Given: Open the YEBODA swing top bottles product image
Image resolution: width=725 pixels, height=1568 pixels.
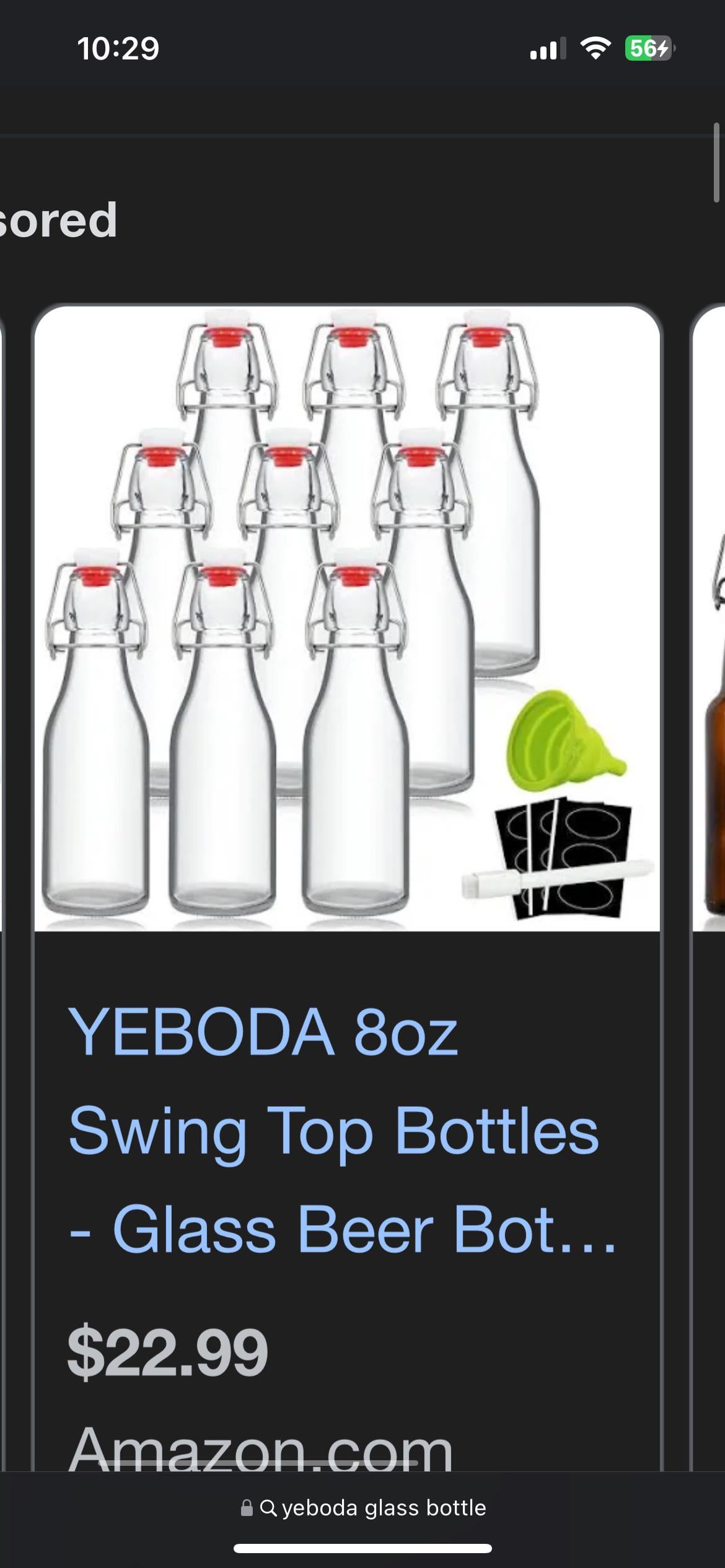Looking at the screenshot, I should 347,619.
